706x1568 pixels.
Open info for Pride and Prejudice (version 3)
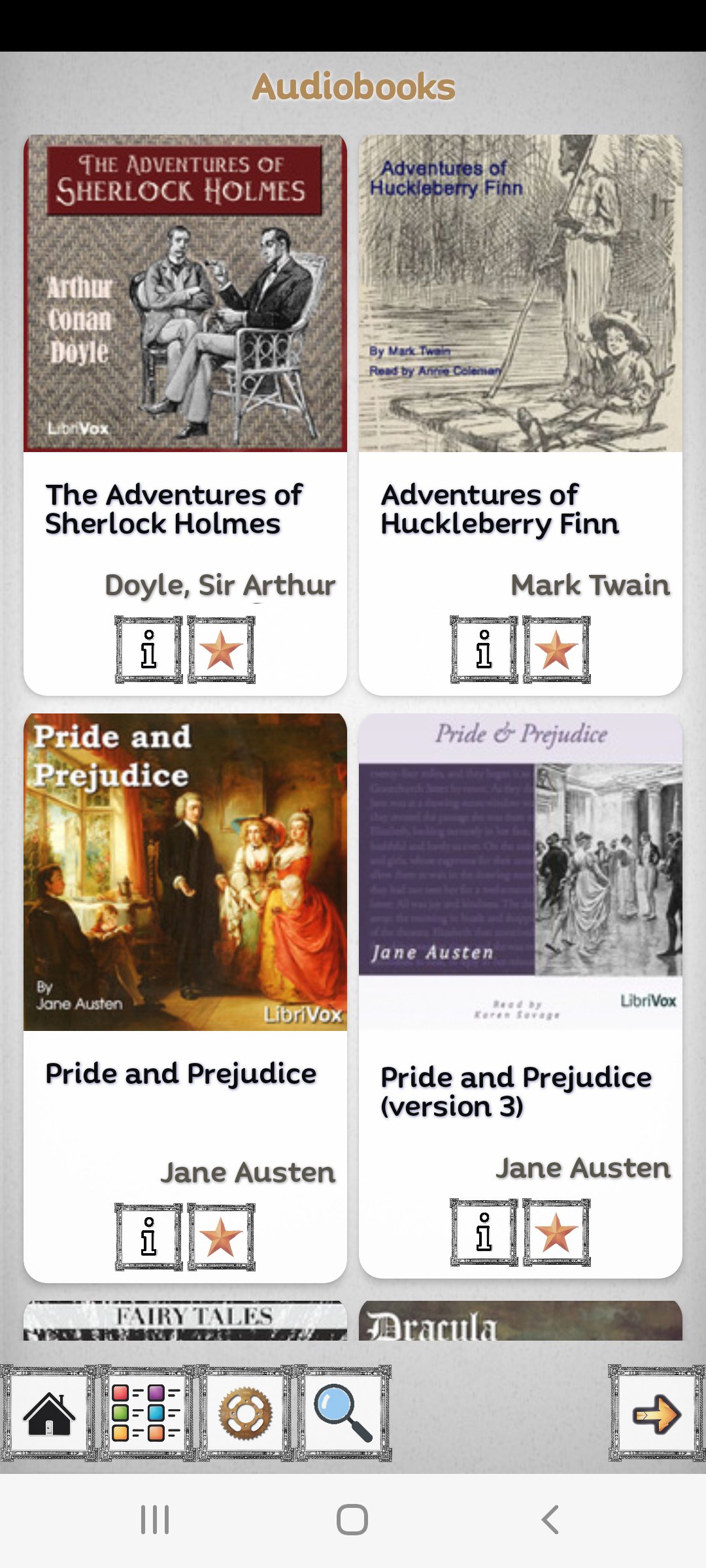(x=484, y=1233)
